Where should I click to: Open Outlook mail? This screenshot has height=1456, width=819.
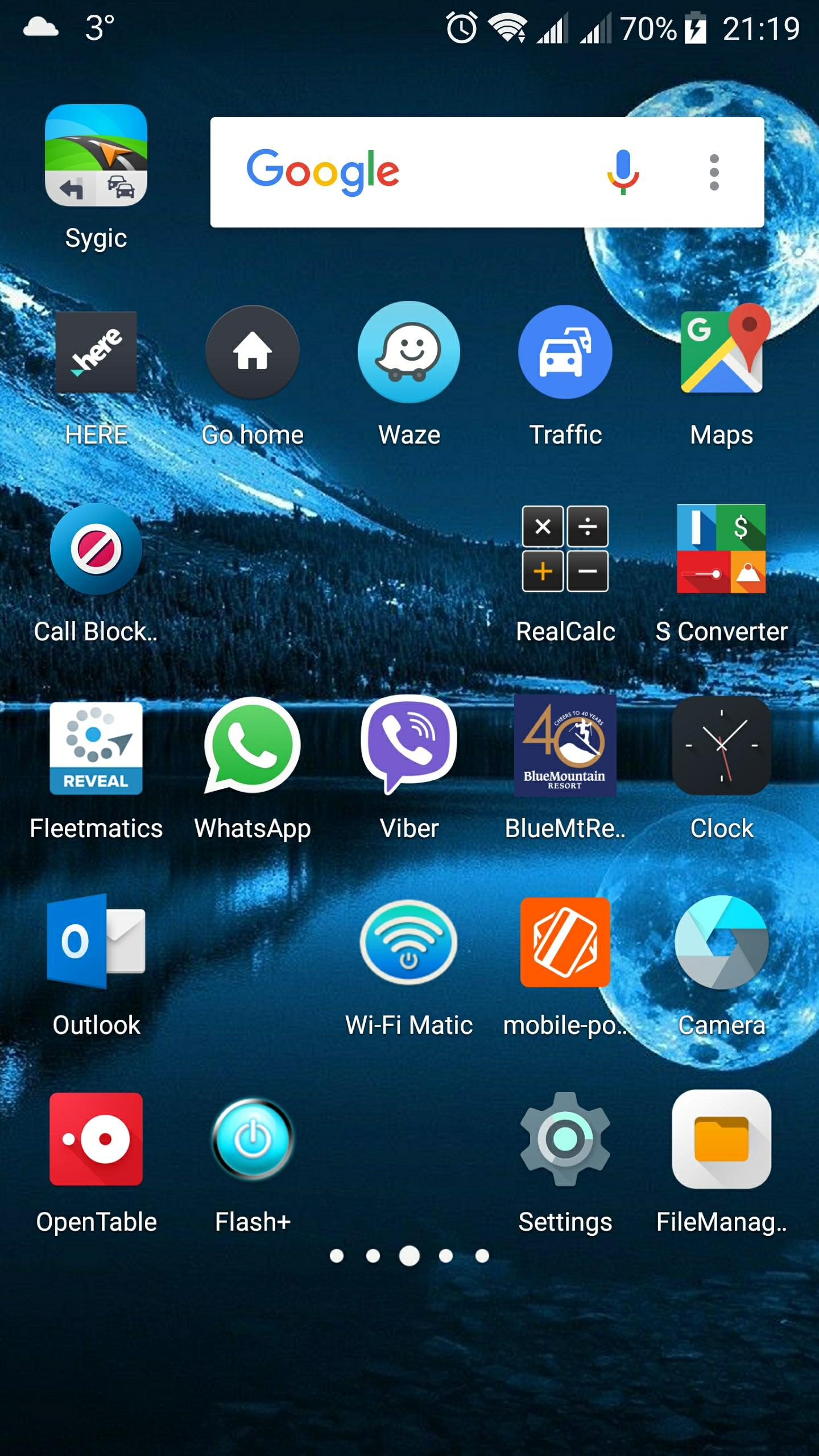(x=96, y=942)
